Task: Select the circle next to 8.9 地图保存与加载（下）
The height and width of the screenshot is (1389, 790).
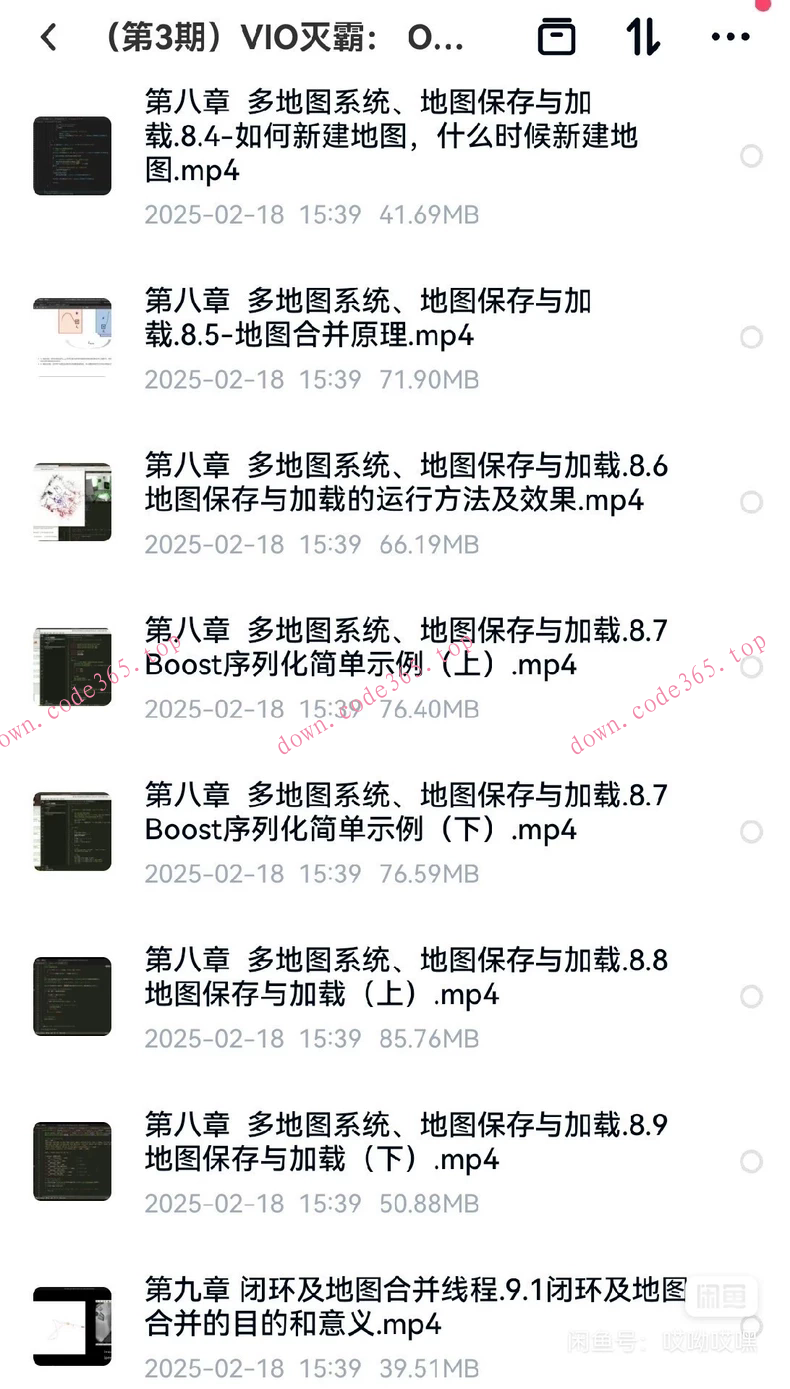Action: point(751,1161)
